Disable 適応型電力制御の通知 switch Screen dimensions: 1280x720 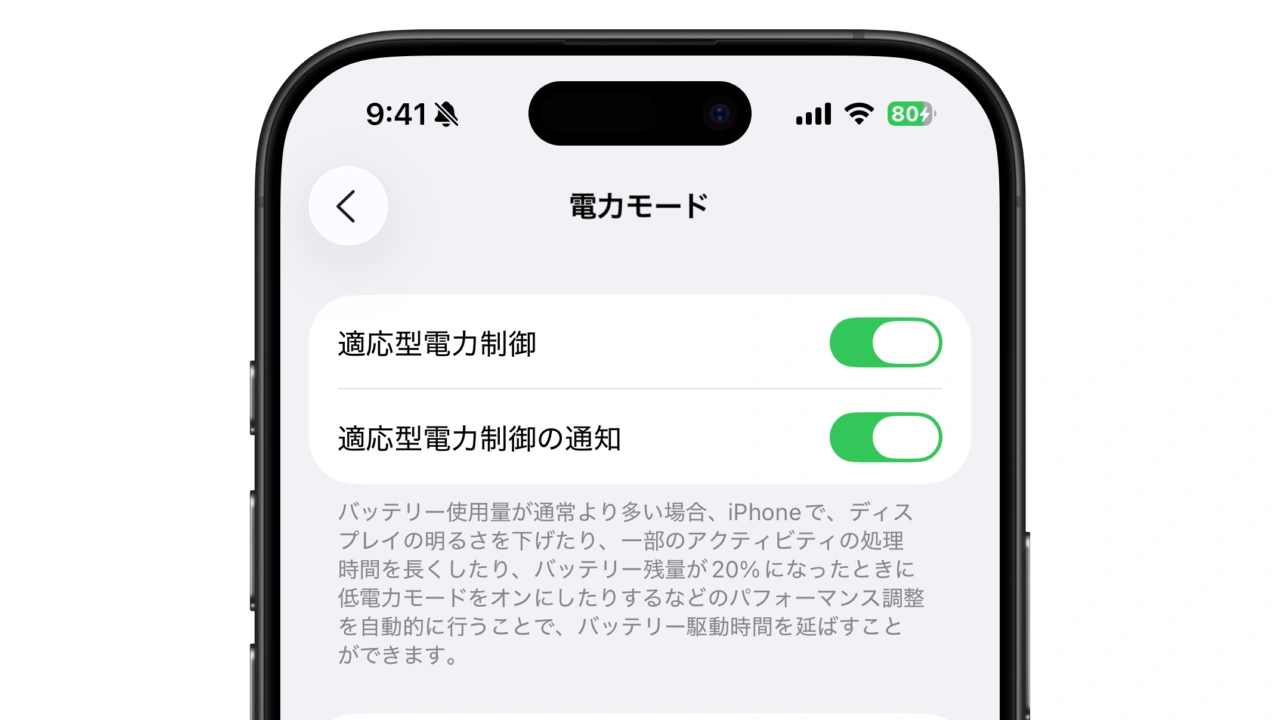(885, 437)
